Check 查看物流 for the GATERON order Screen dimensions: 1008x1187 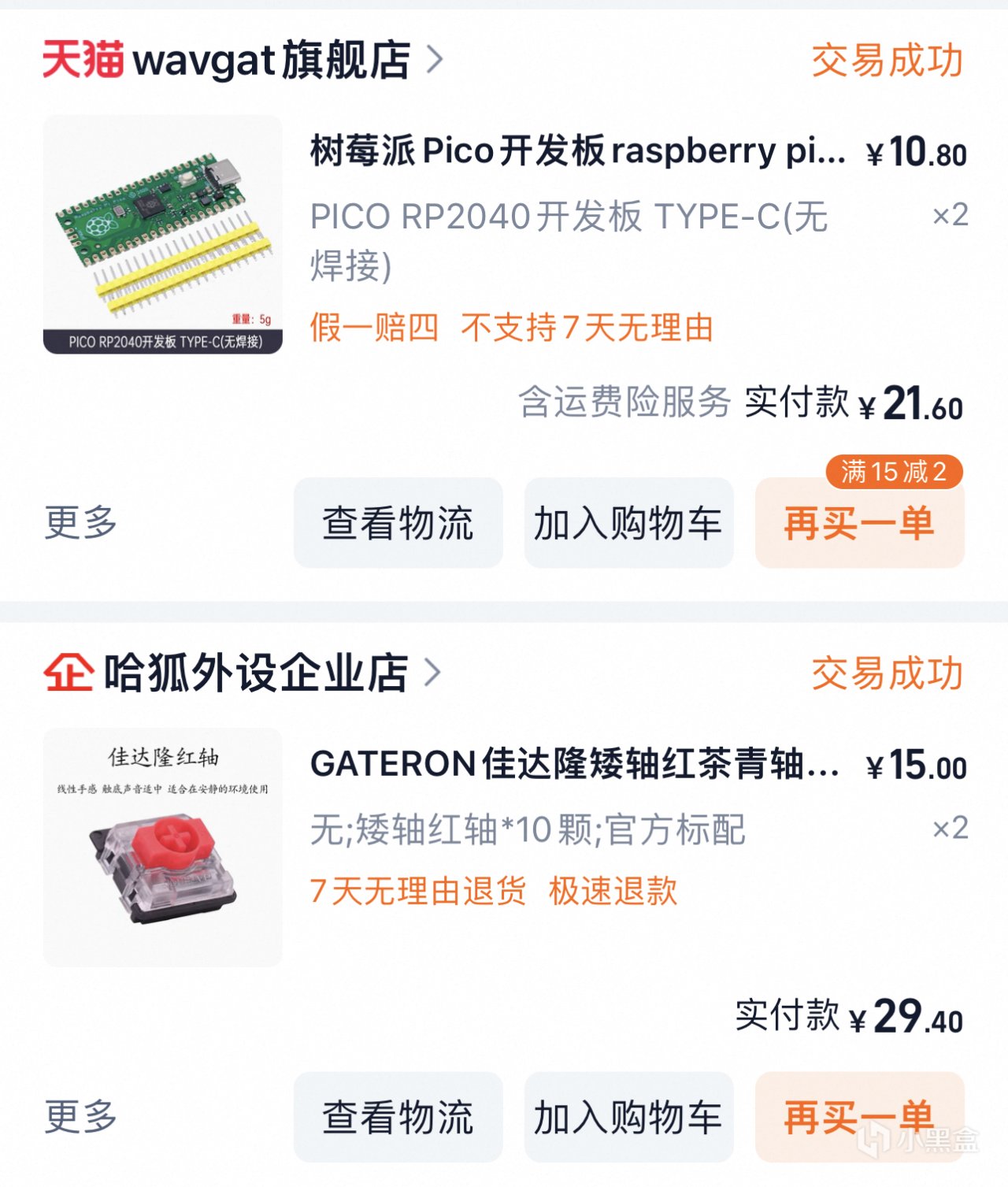click(x=398, y=1117)
